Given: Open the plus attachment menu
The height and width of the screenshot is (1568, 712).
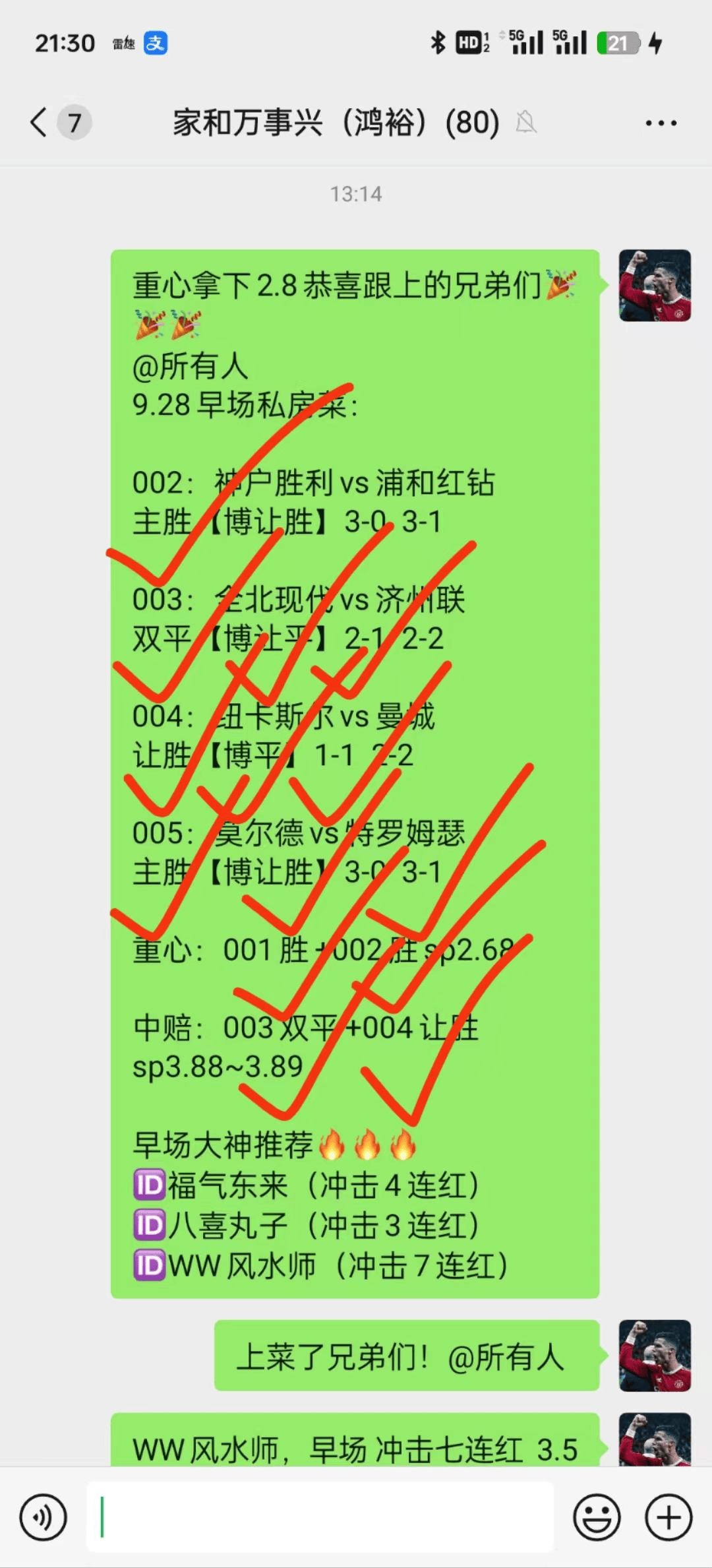Looking at the screenshot, I should (x=668, y=1517).
